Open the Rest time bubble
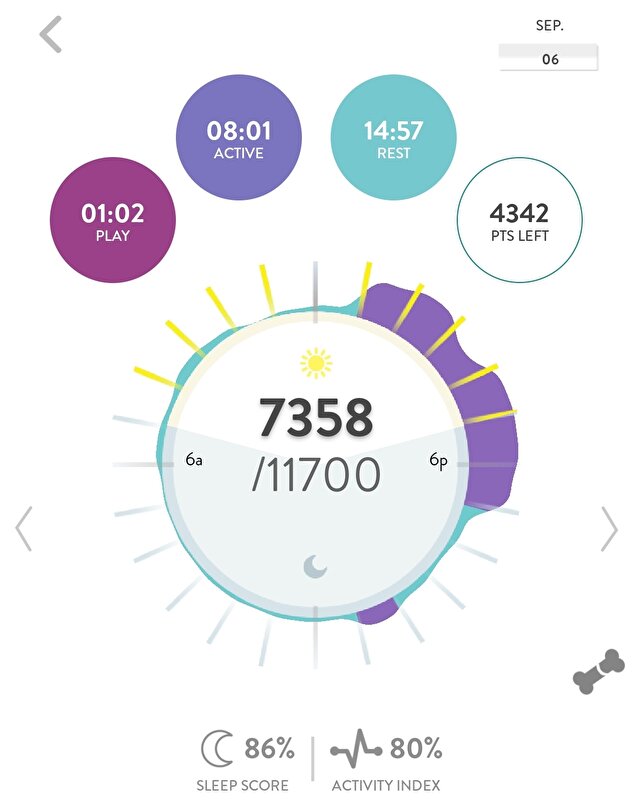The height and width of the screenshot is (800, 632). pos(393,139)
